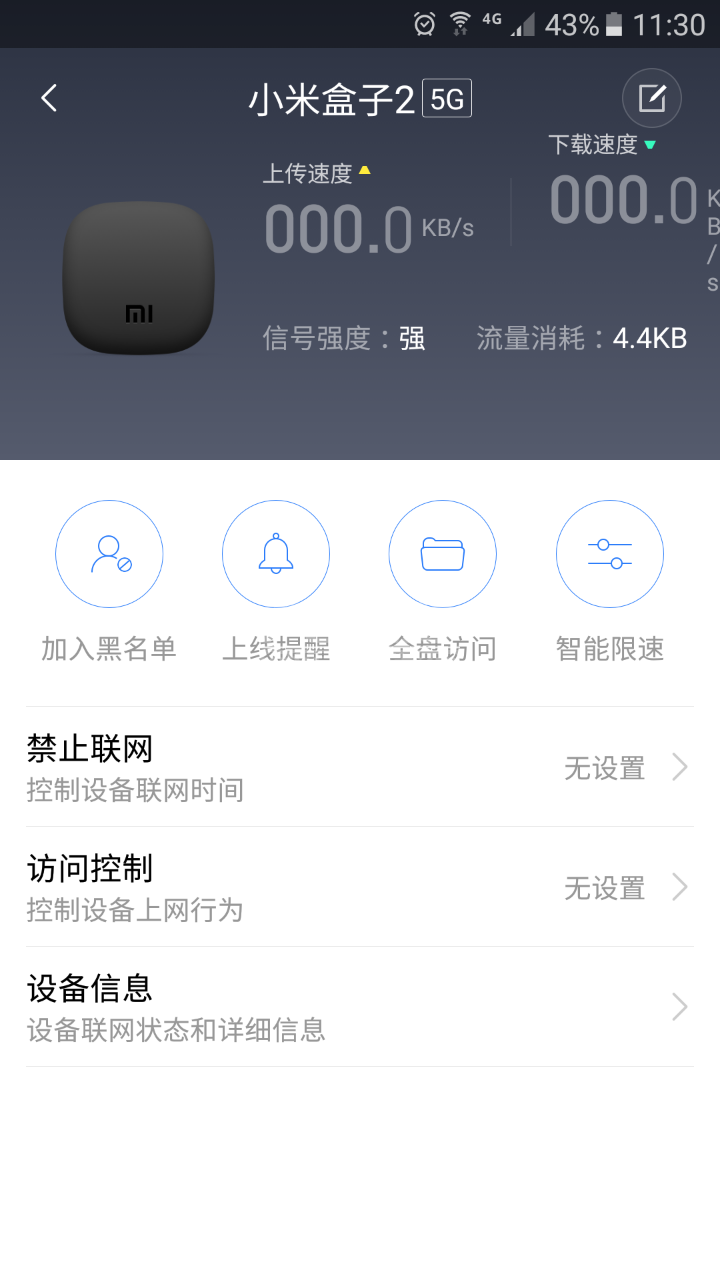
Task: View device info under 设备信息
Action: (x=360, y=1006)
